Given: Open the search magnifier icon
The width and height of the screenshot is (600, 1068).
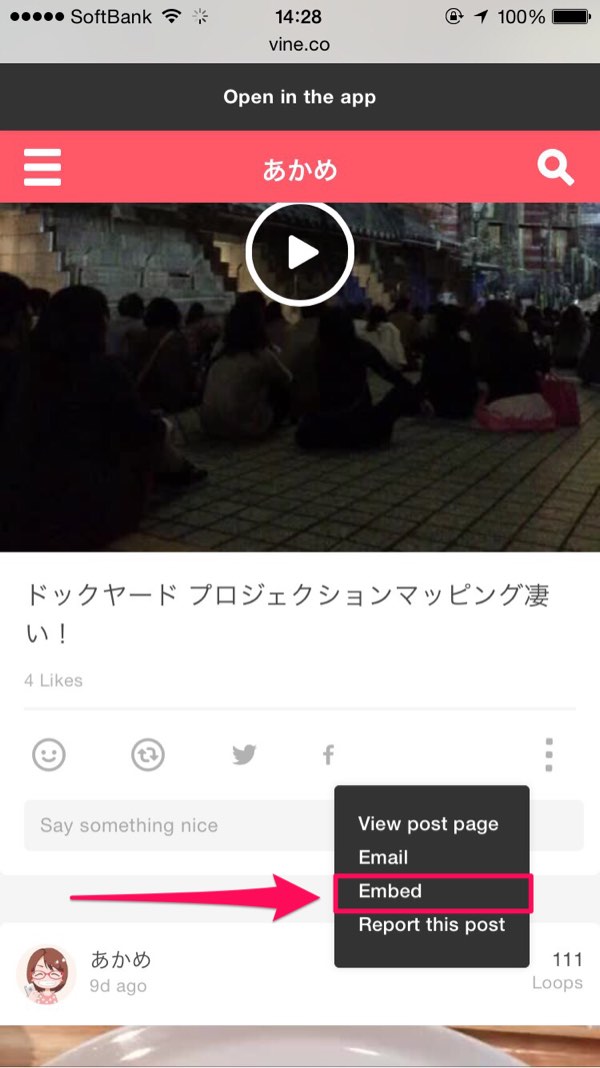Looking at the screenshot, I should coord(555,168).
